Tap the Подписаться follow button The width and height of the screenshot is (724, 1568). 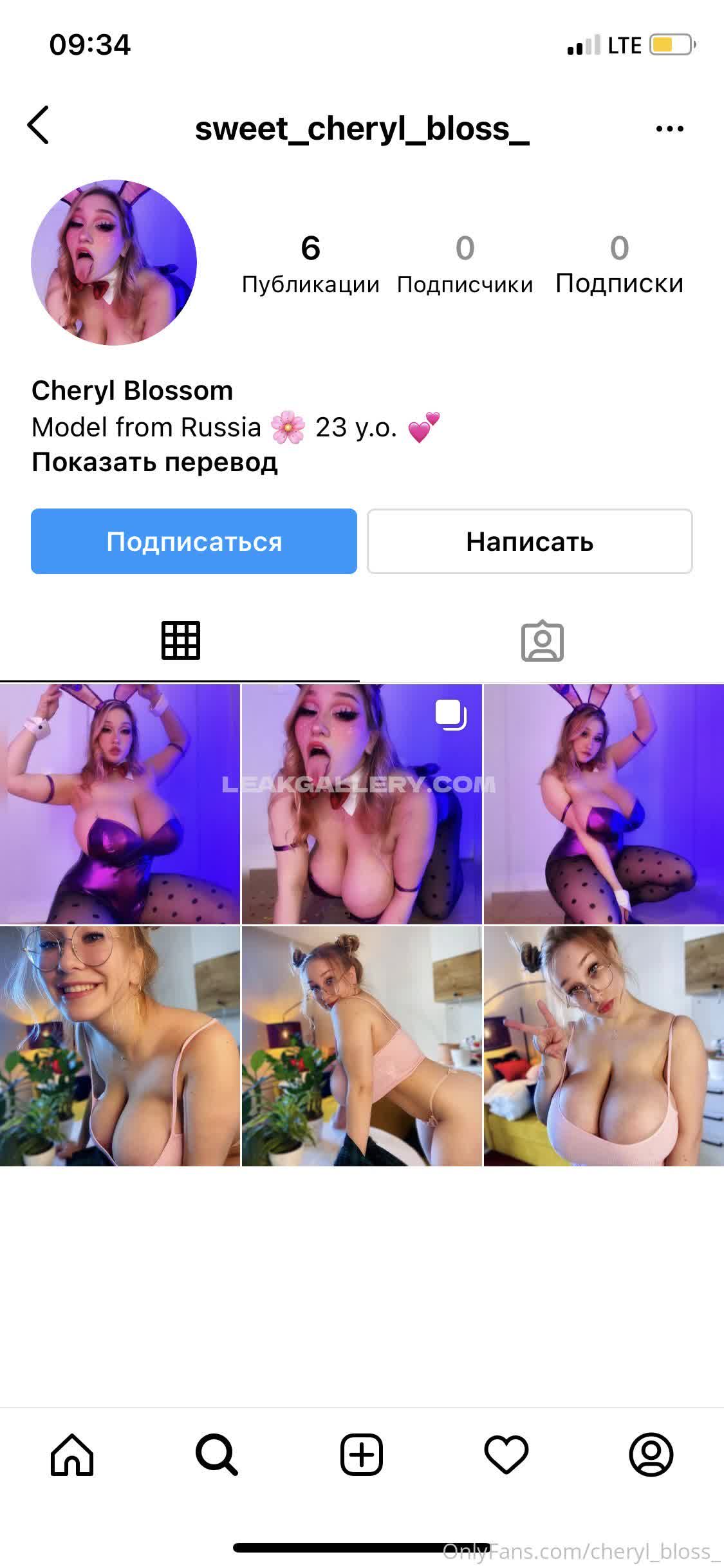click(x=194, y=541)
